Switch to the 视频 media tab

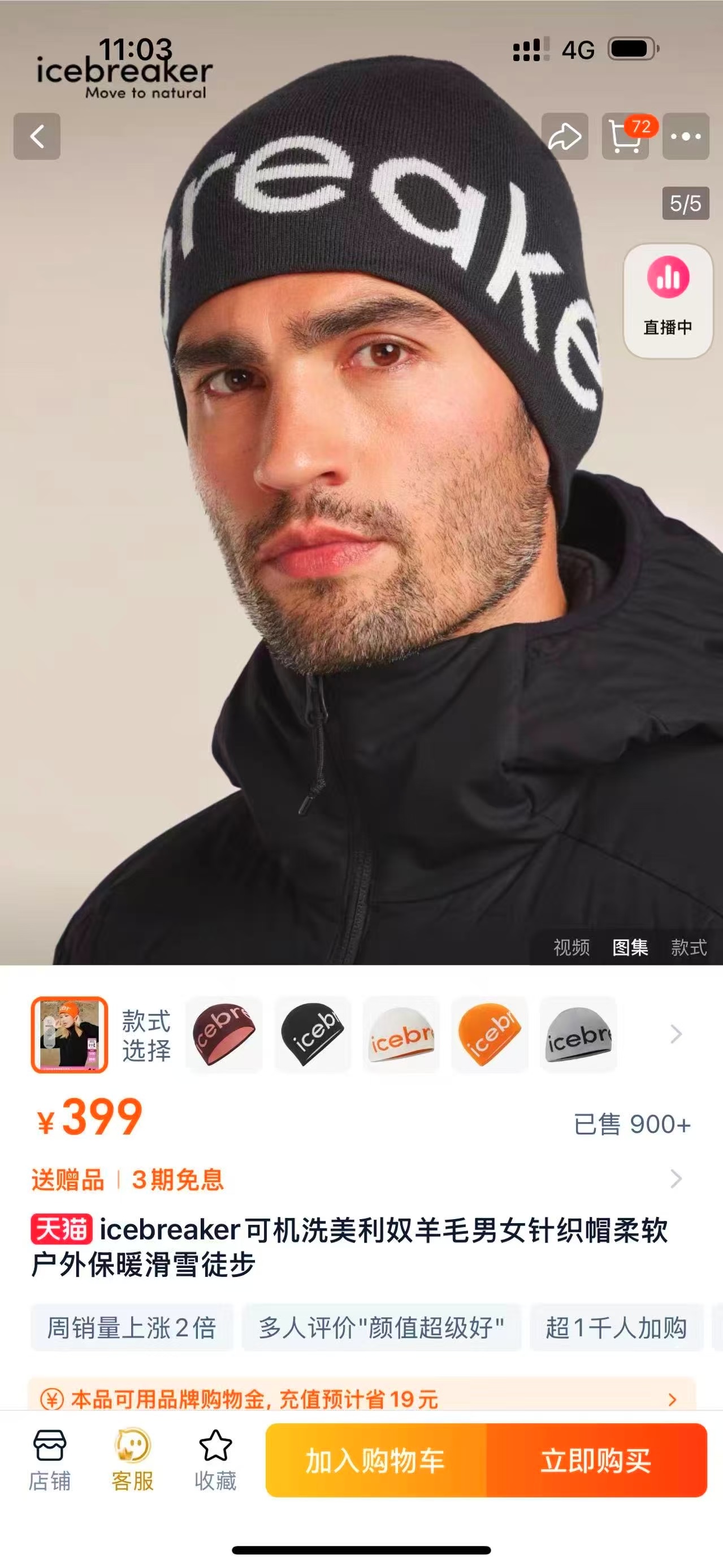click(x=572, y=947)
